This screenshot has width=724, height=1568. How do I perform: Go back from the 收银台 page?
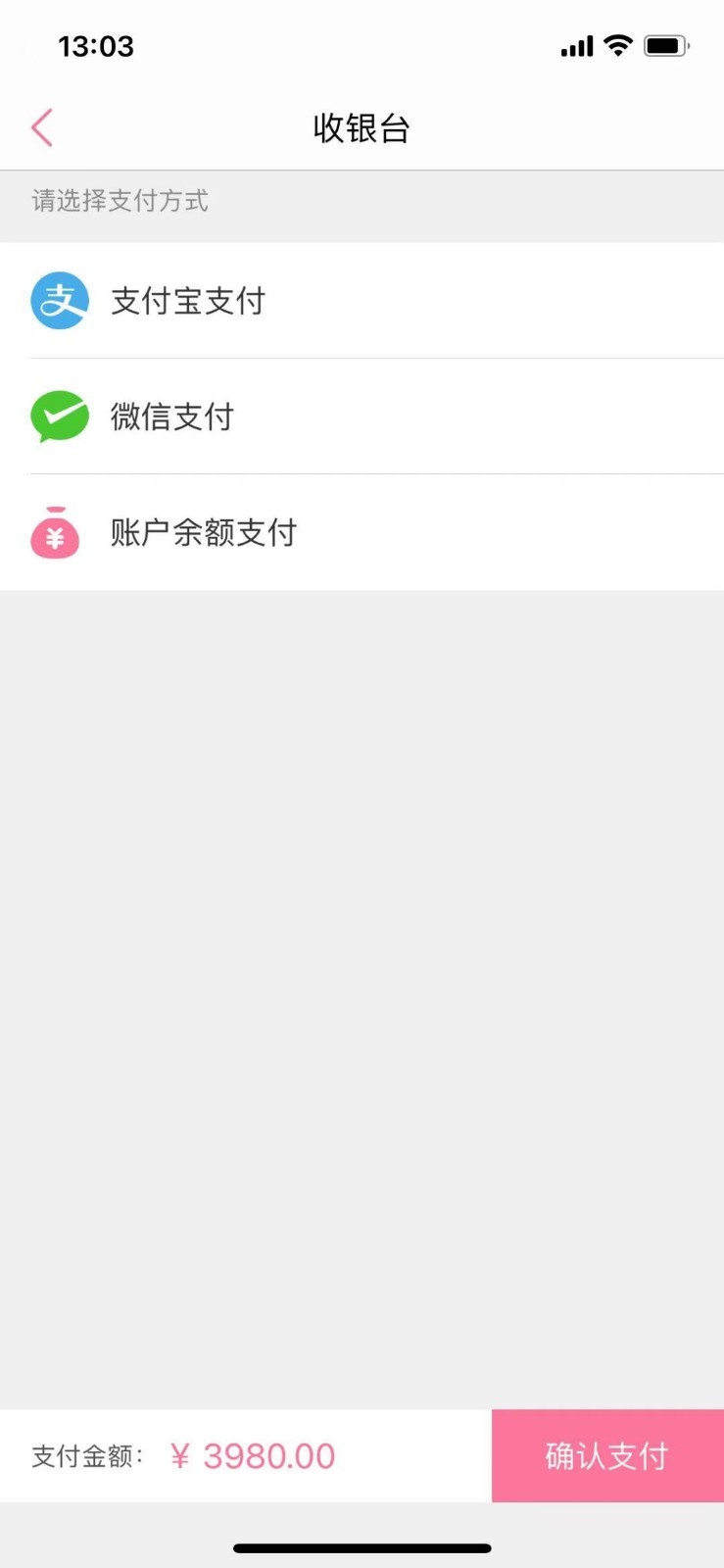tap(41, 127)
